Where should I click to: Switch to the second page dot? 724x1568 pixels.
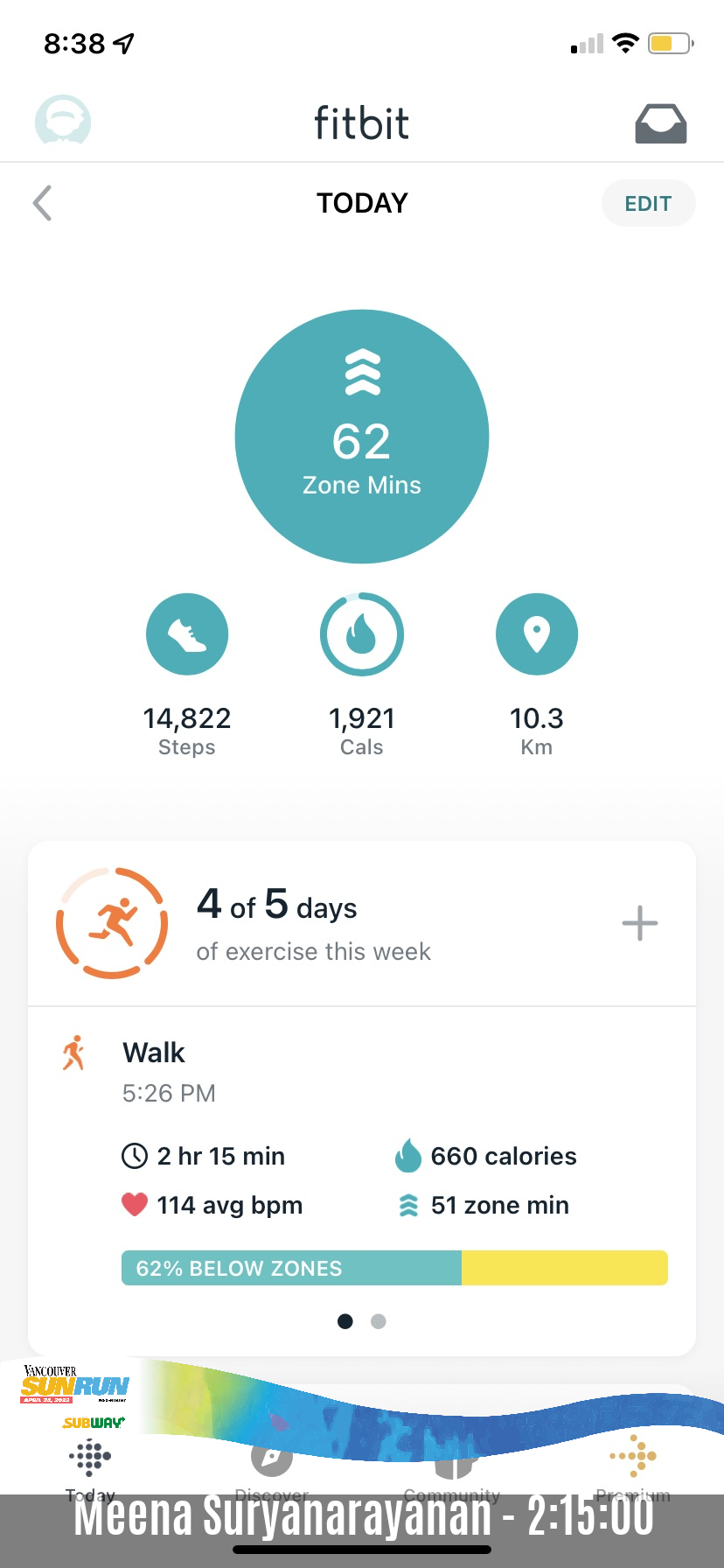379,1321
